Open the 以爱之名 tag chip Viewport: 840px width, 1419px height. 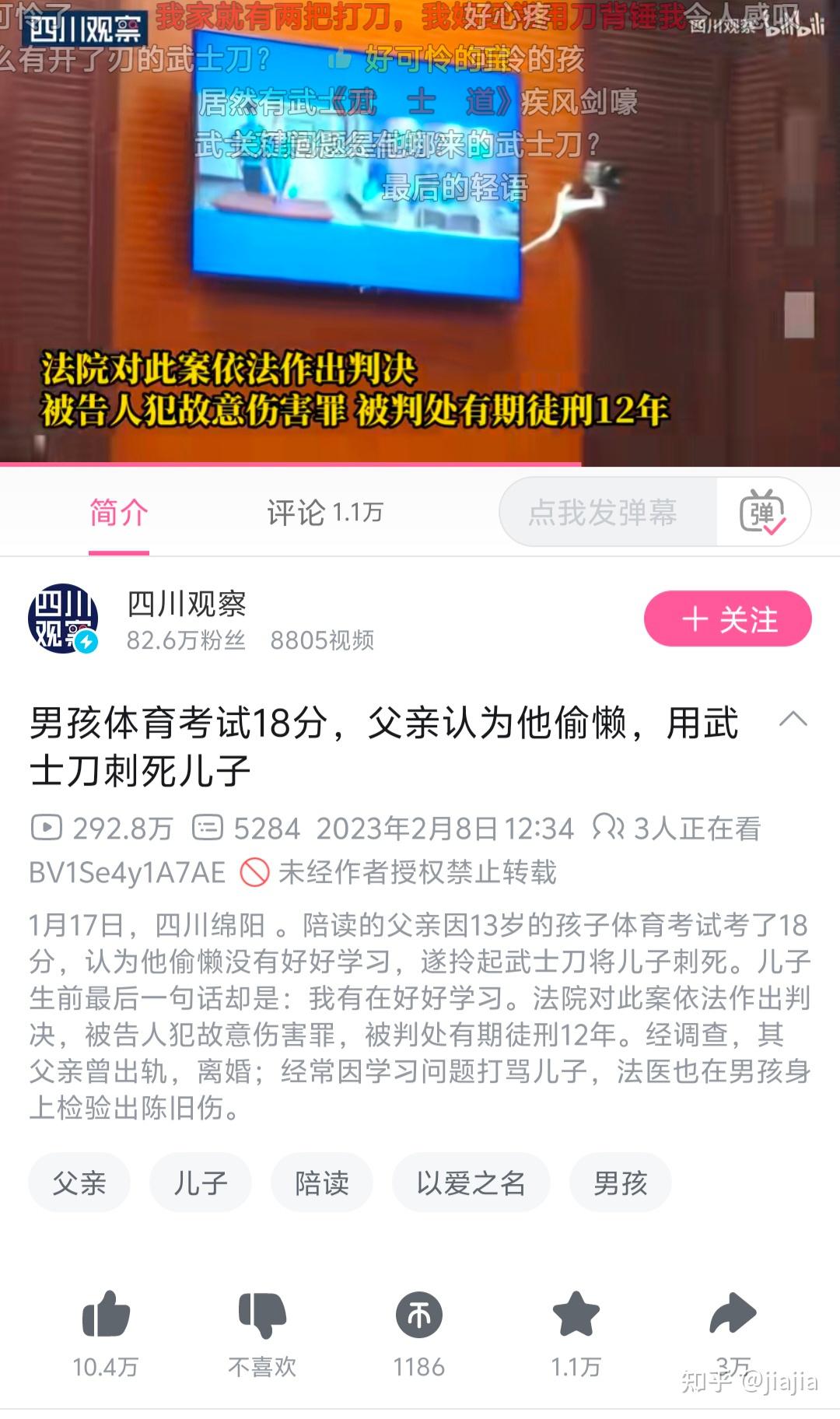click(471, 1183)
